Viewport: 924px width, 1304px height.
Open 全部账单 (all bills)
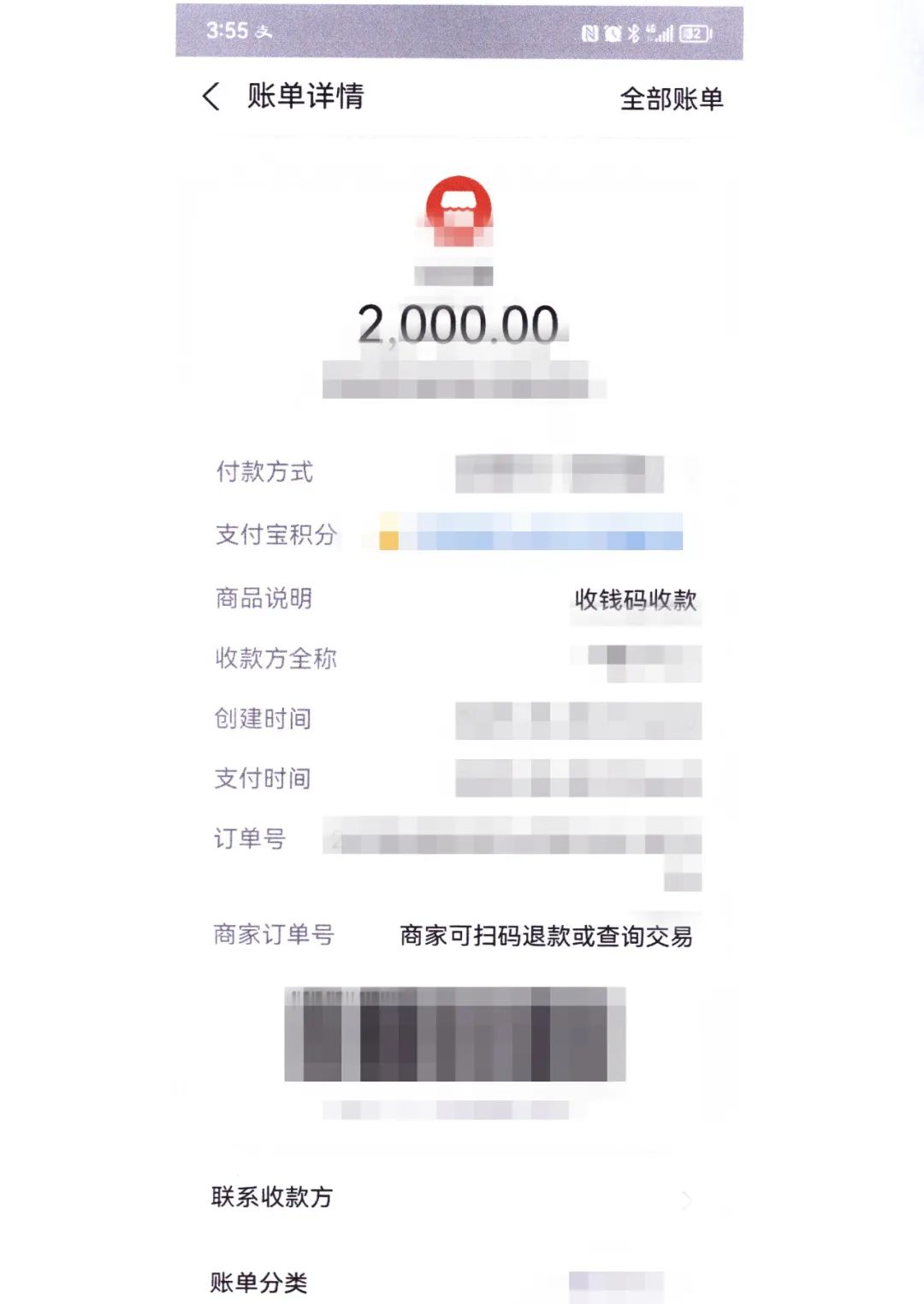(x=671, y=99)
